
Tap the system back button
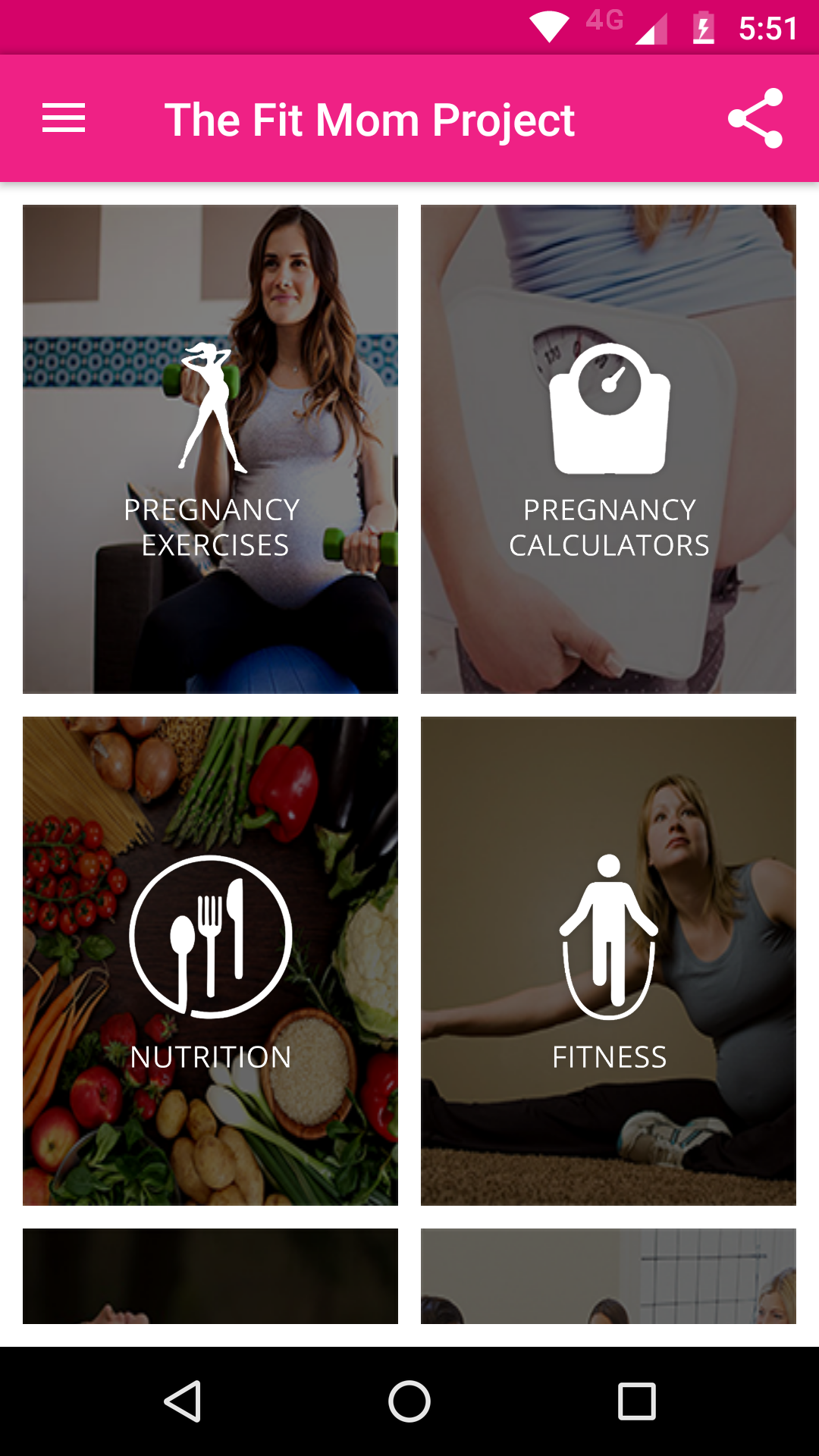point(183,1401)
